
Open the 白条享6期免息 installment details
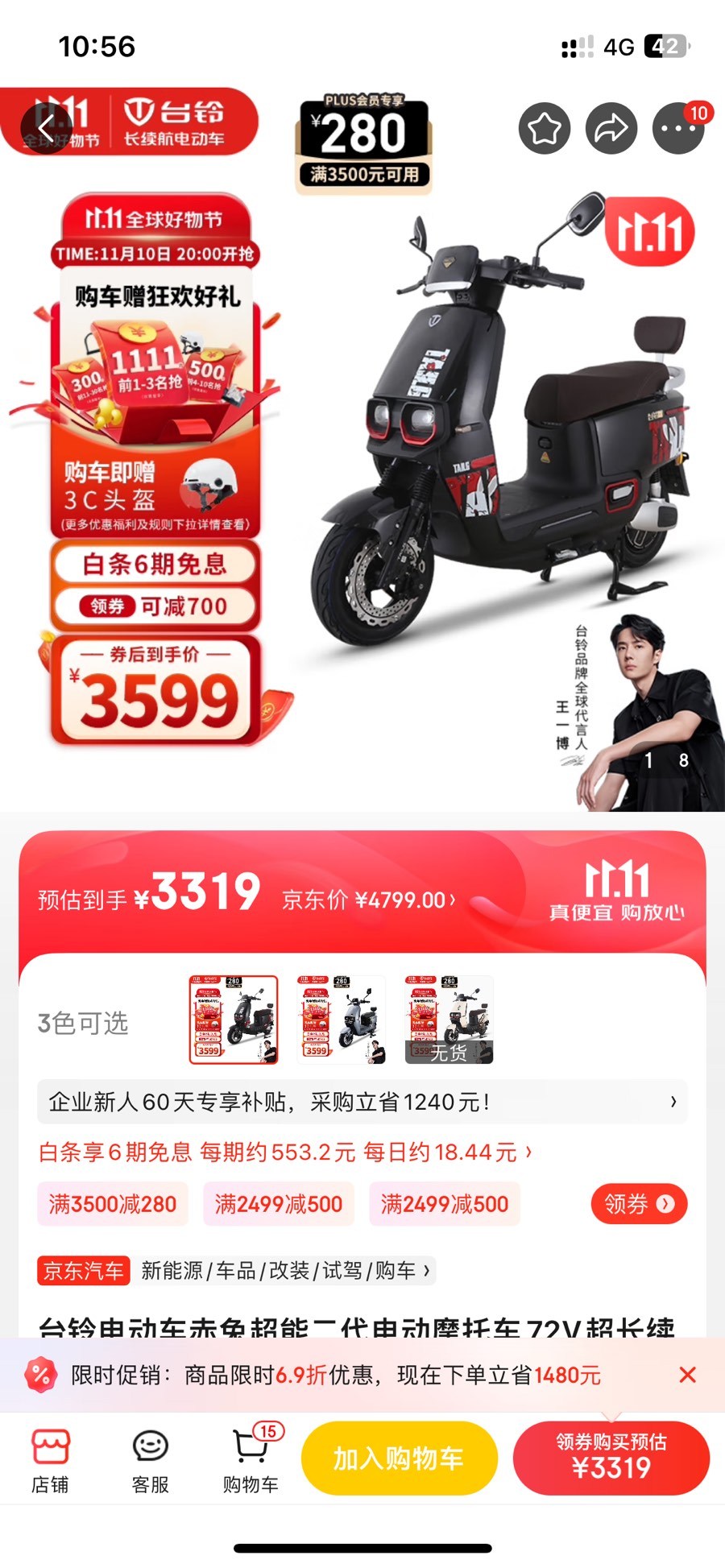(x=285, y=1152)
